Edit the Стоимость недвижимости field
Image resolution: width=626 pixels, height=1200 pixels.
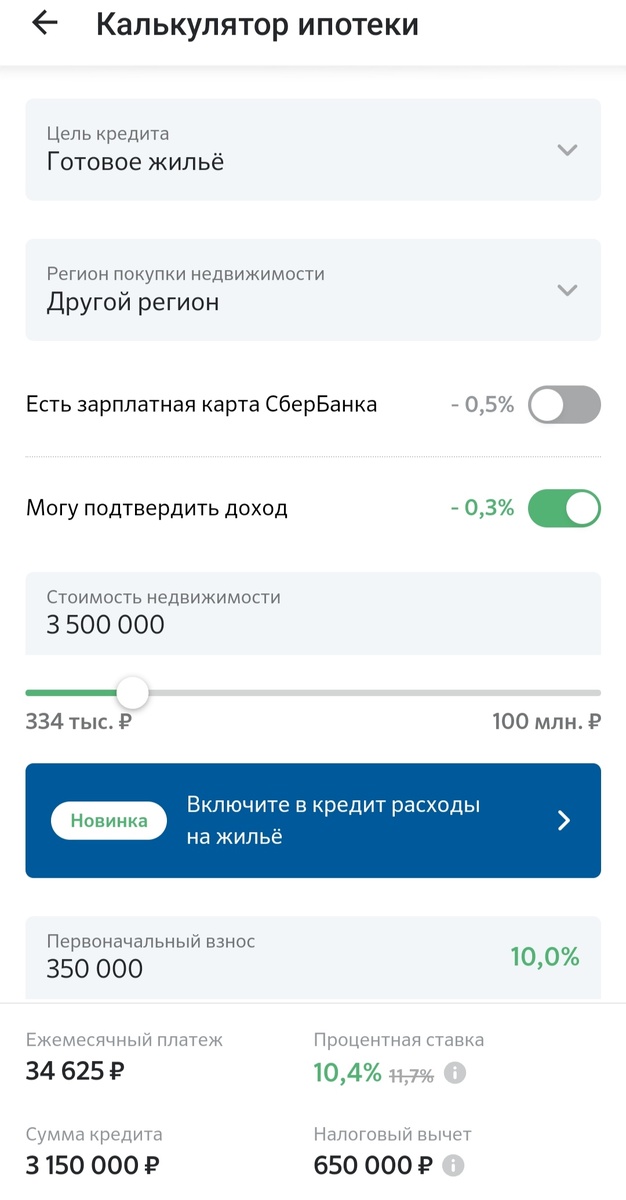click(313, 614)
